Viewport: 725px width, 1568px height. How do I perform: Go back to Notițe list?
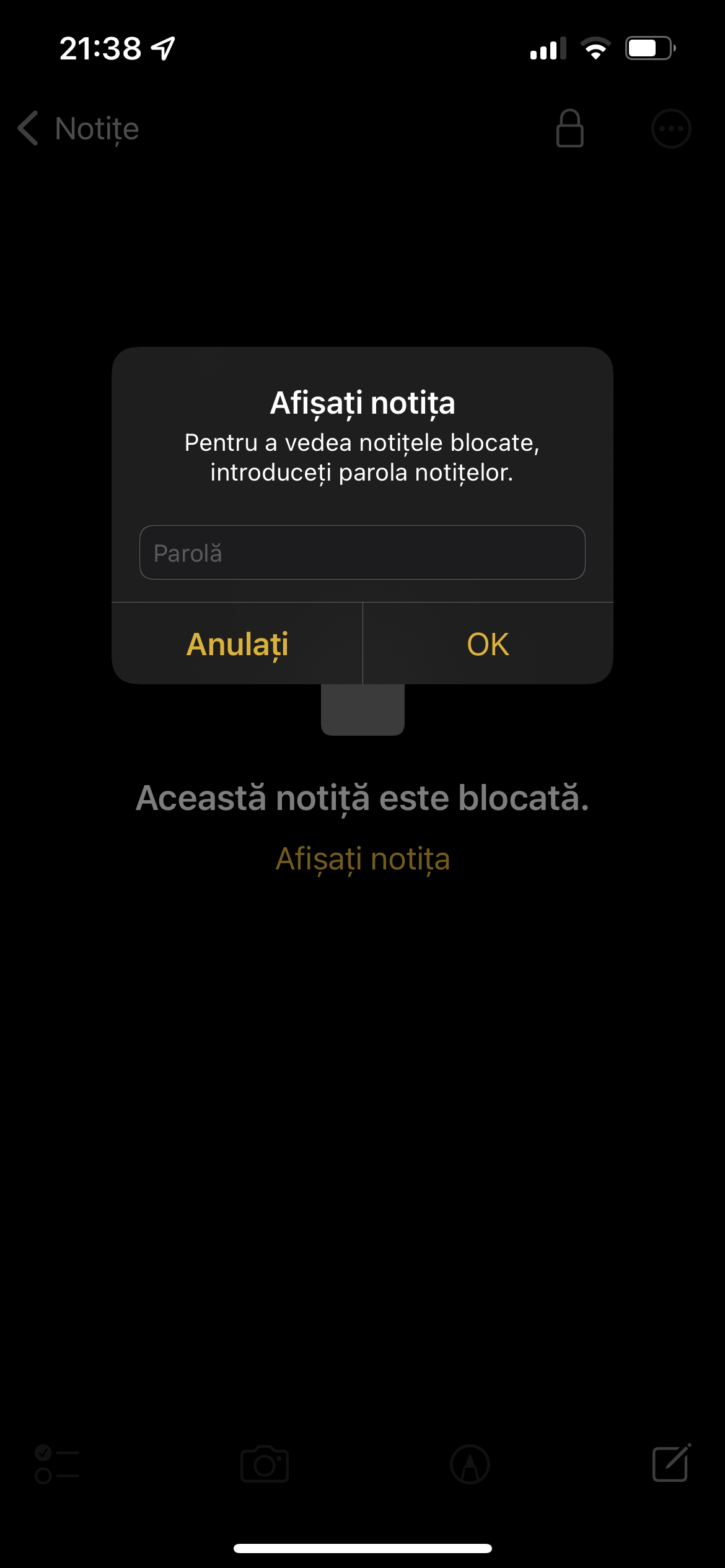(79, 129)
